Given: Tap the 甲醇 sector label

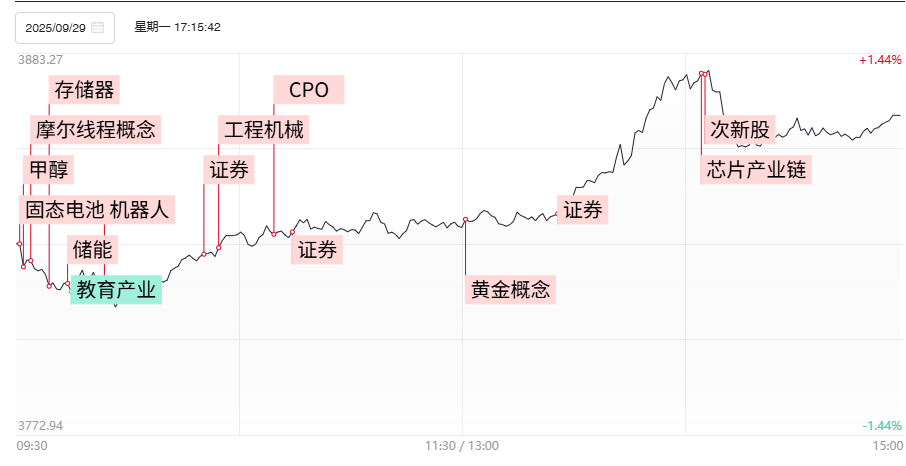Looking at the screenshot, I should click(x=48, y=170).
